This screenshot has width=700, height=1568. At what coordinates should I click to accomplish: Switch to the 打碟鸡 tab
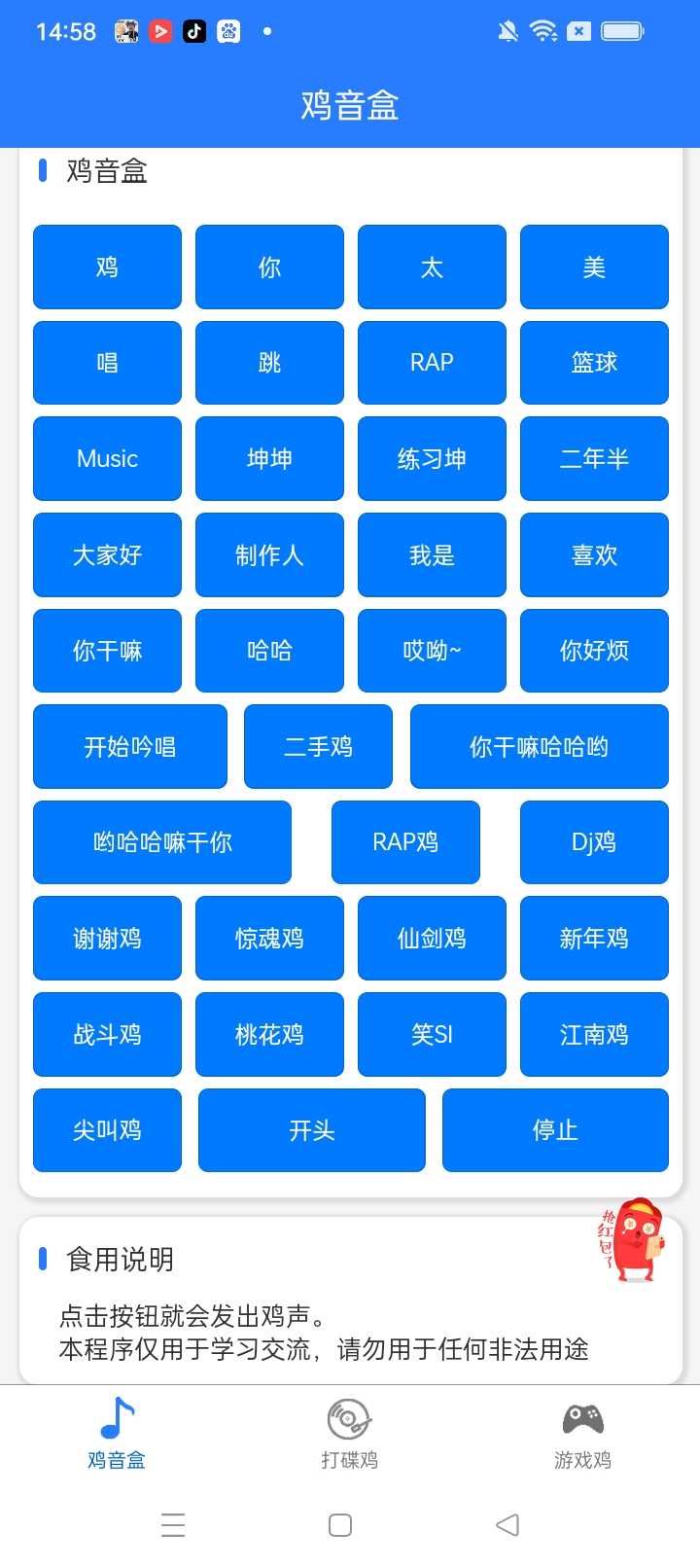point(349,1432)
